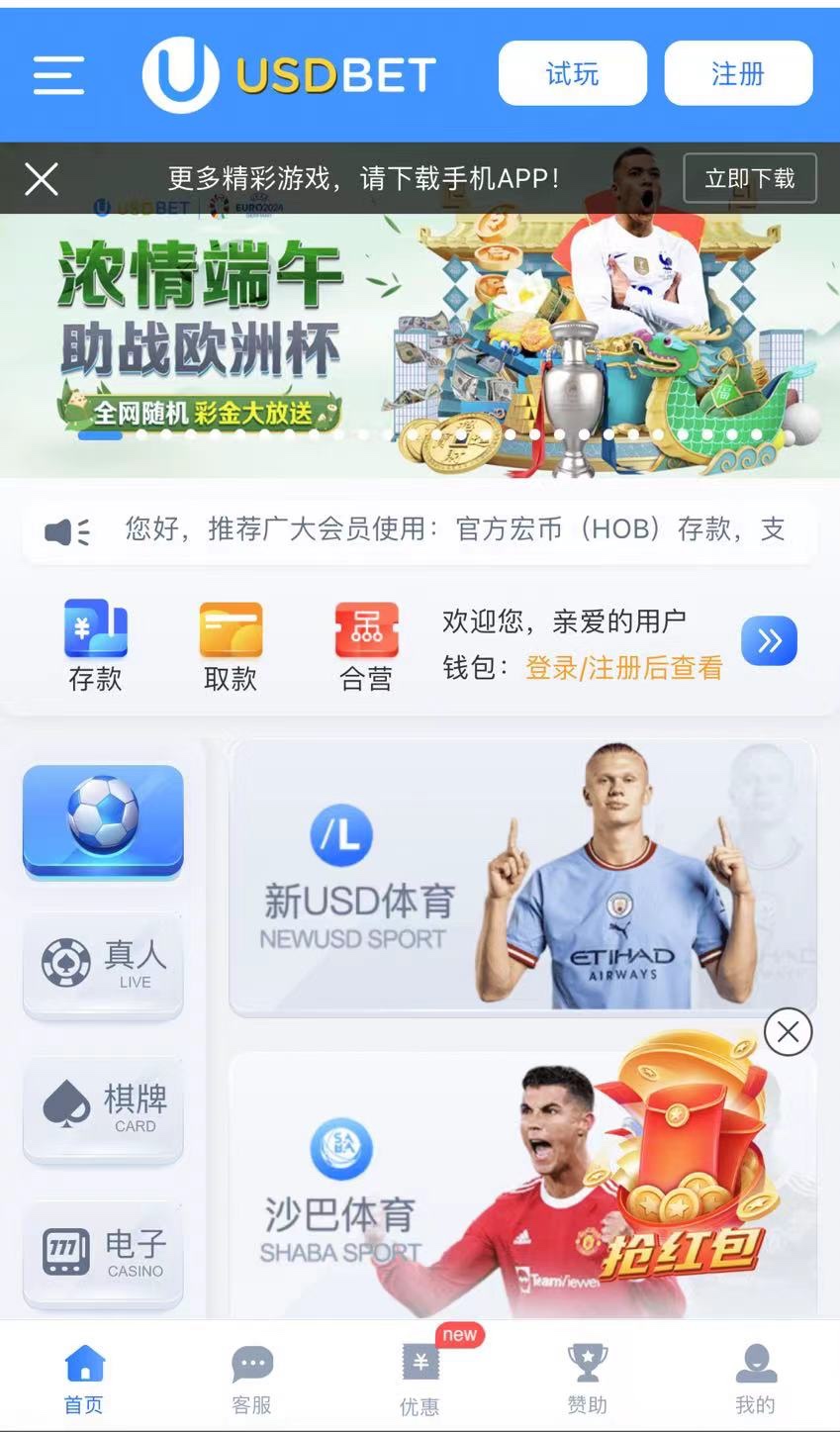Open the hamburger menu
The image size is (840, 1432).
click(58, 74)
